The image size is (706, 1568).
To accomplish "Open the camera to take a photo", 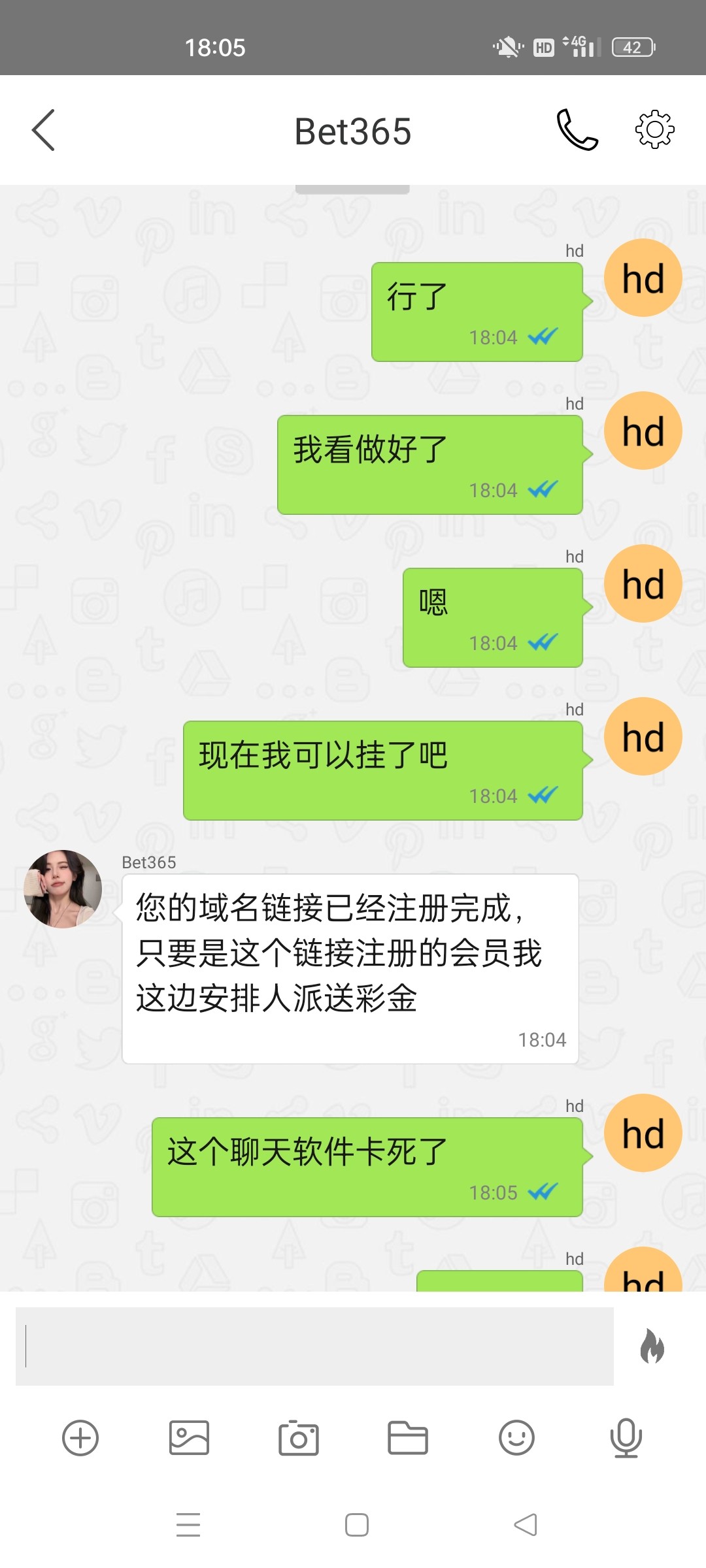I will click(x=299, y=1438).
